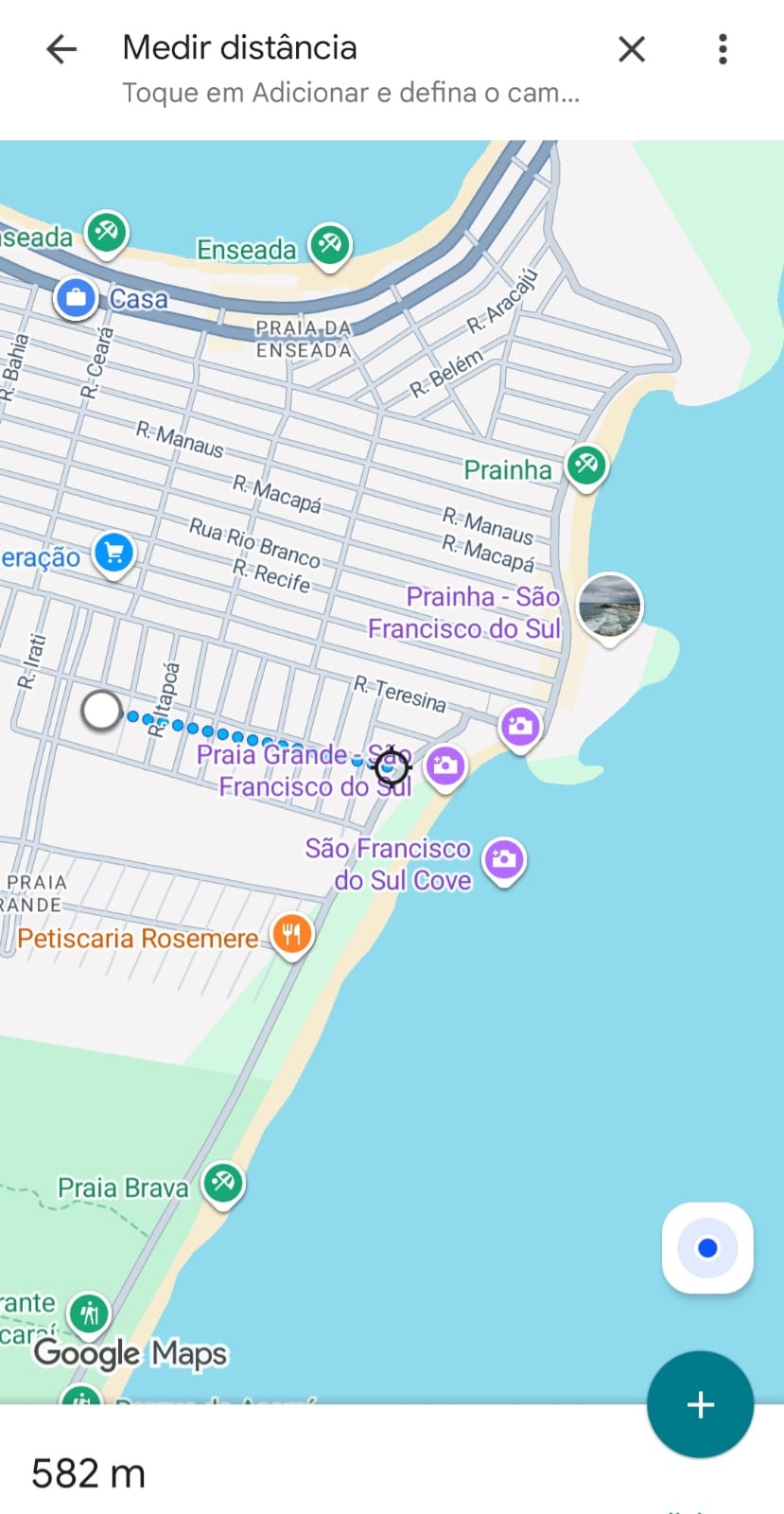Open São Francisco do Sul Cove pin
The image size is (784, 1514).
pos(504,859)
